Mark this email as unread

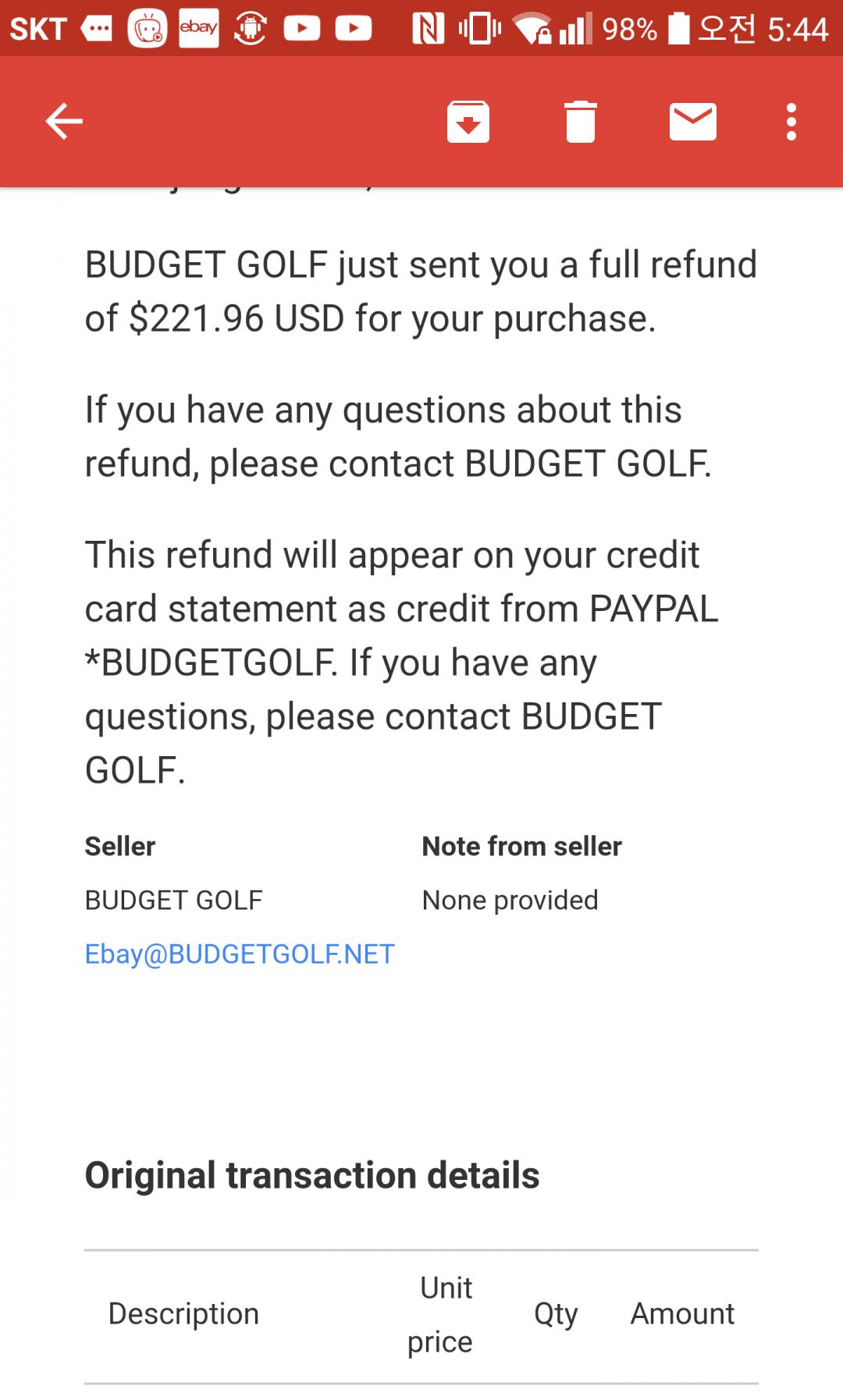692,122
